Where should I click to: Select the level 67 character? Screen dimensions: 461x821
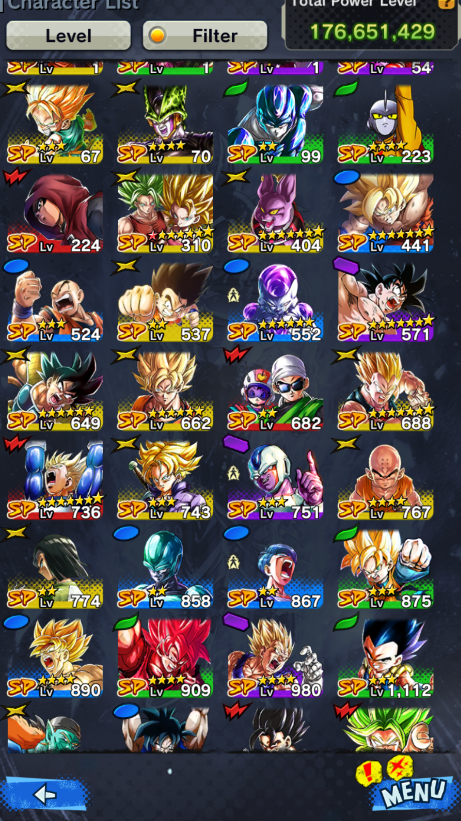(55, 125)
